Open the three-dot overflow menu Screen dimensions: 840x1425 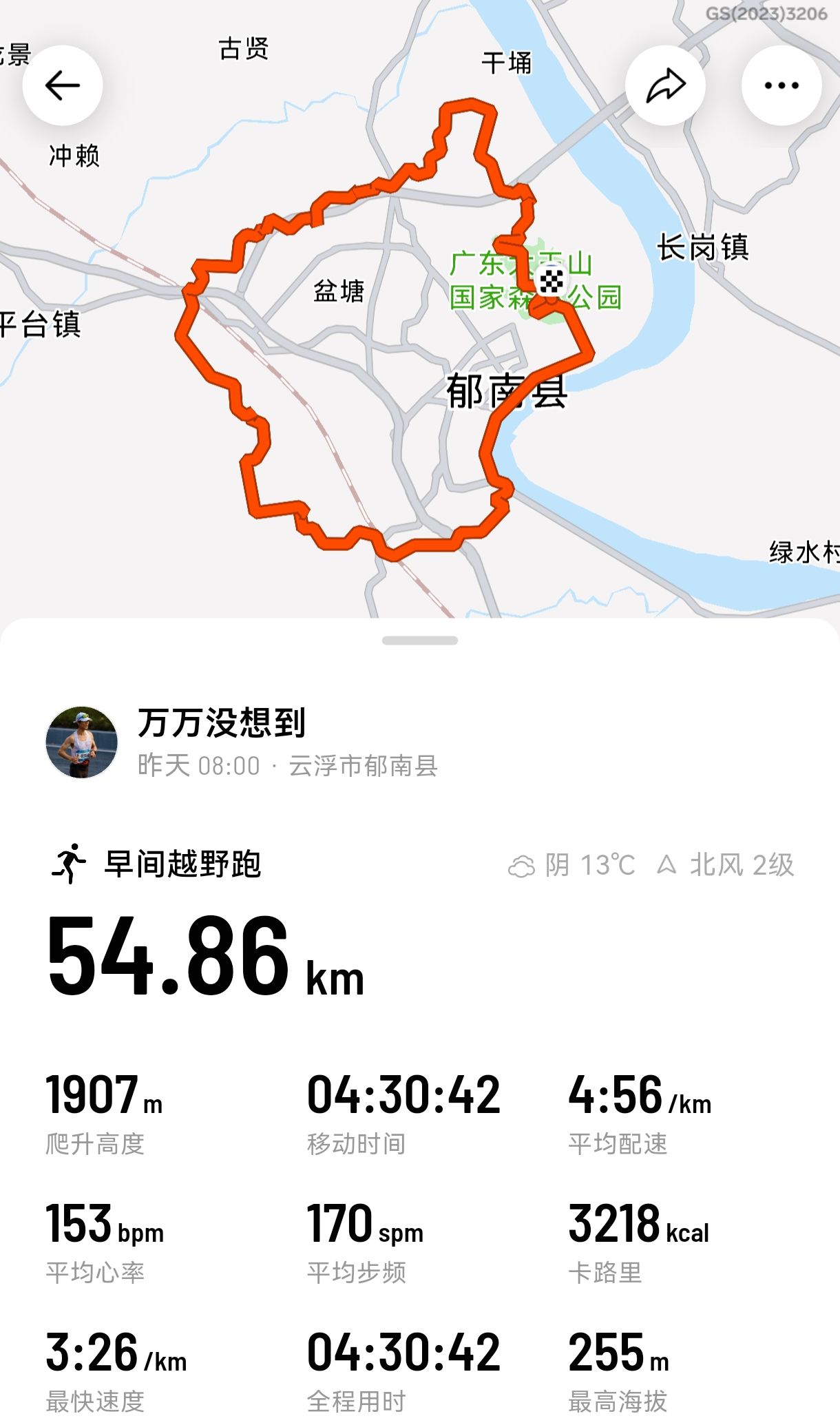click(x=781, y=85)
